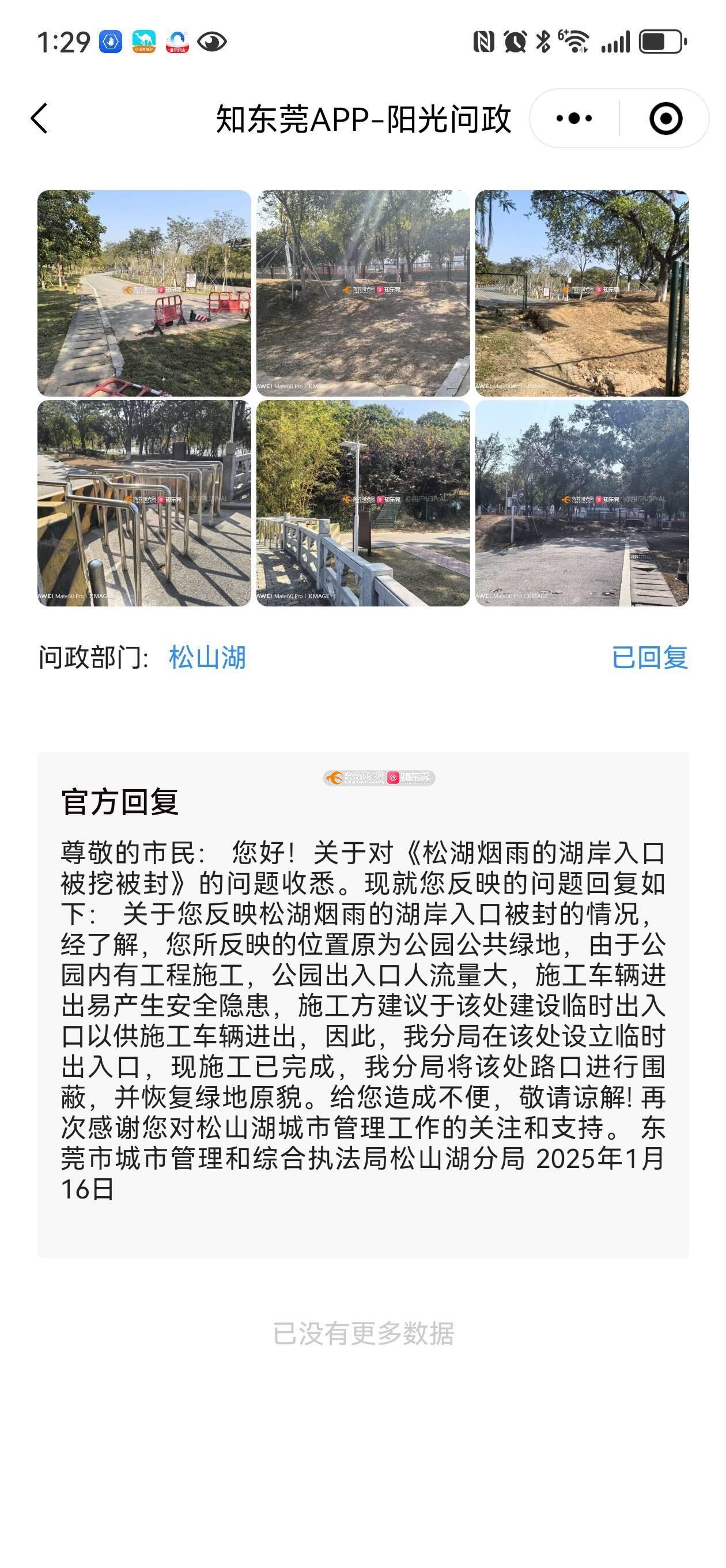The image size is (726, 1568).
Task: Open the mini program three-dot menu
Action: [574, 118]
